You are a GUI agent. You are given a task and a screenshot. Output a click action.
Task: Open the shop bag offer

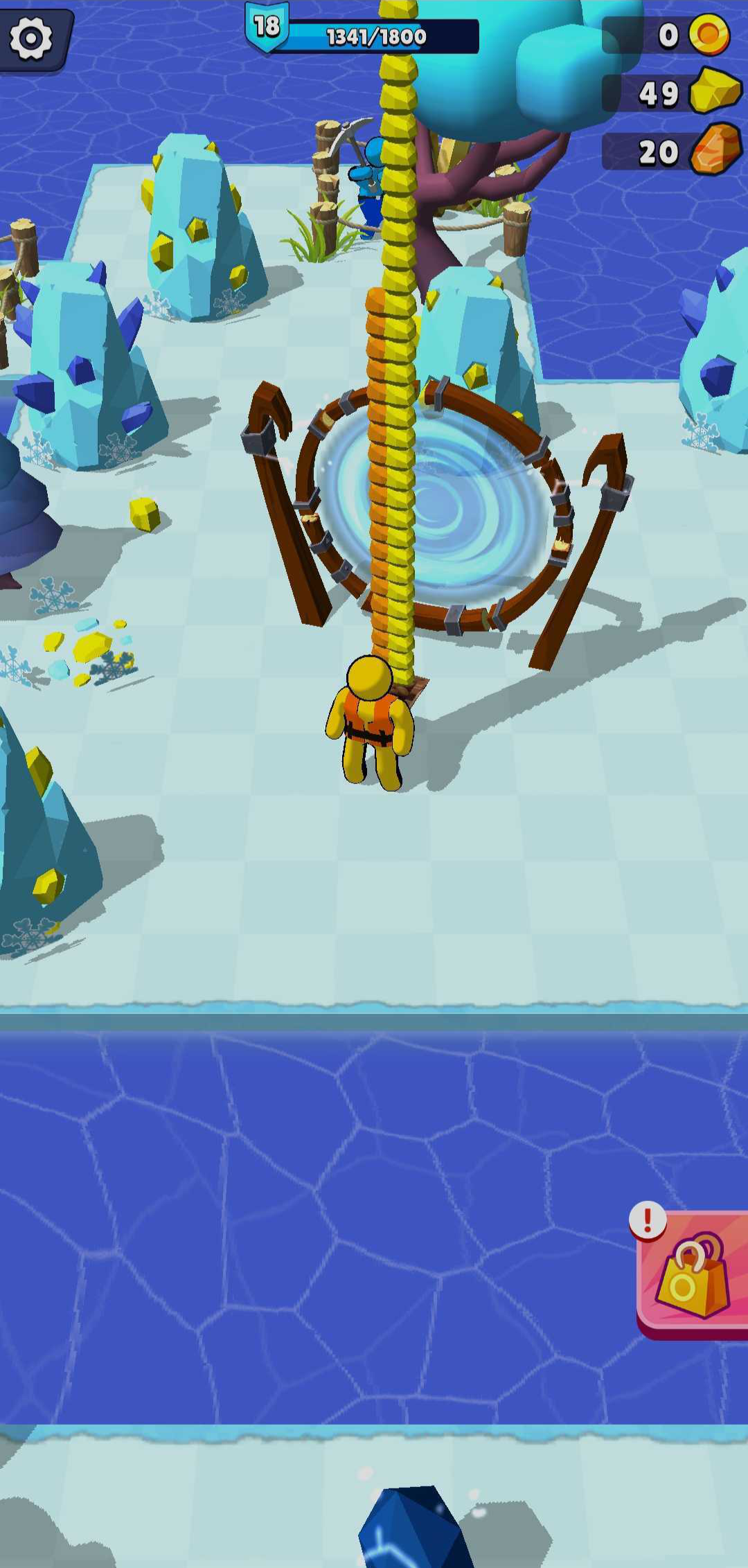click(x=693, y=1275)
